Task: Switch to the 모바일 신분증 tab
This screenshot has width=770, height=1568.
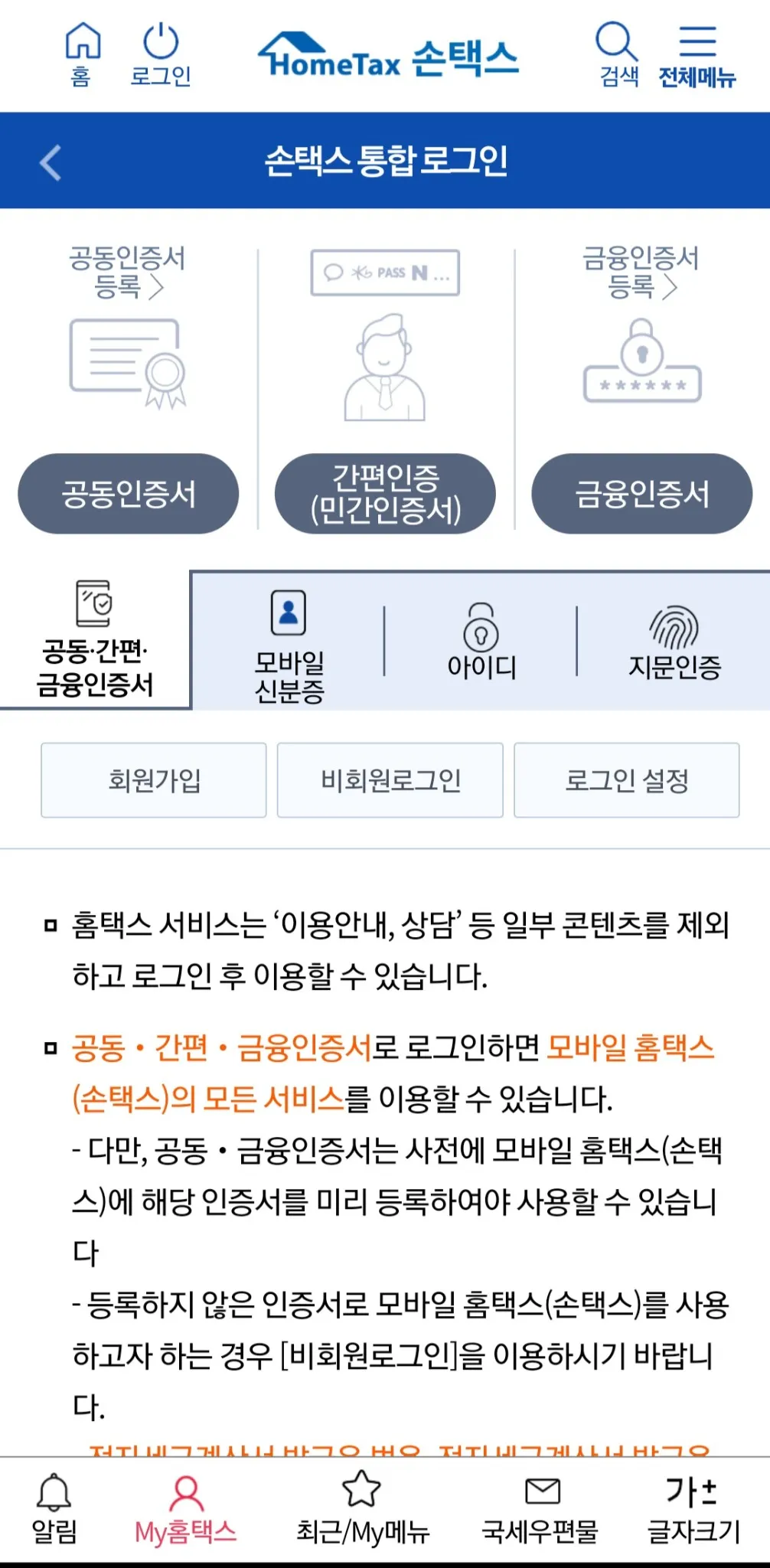Action: tap(288, 642)
